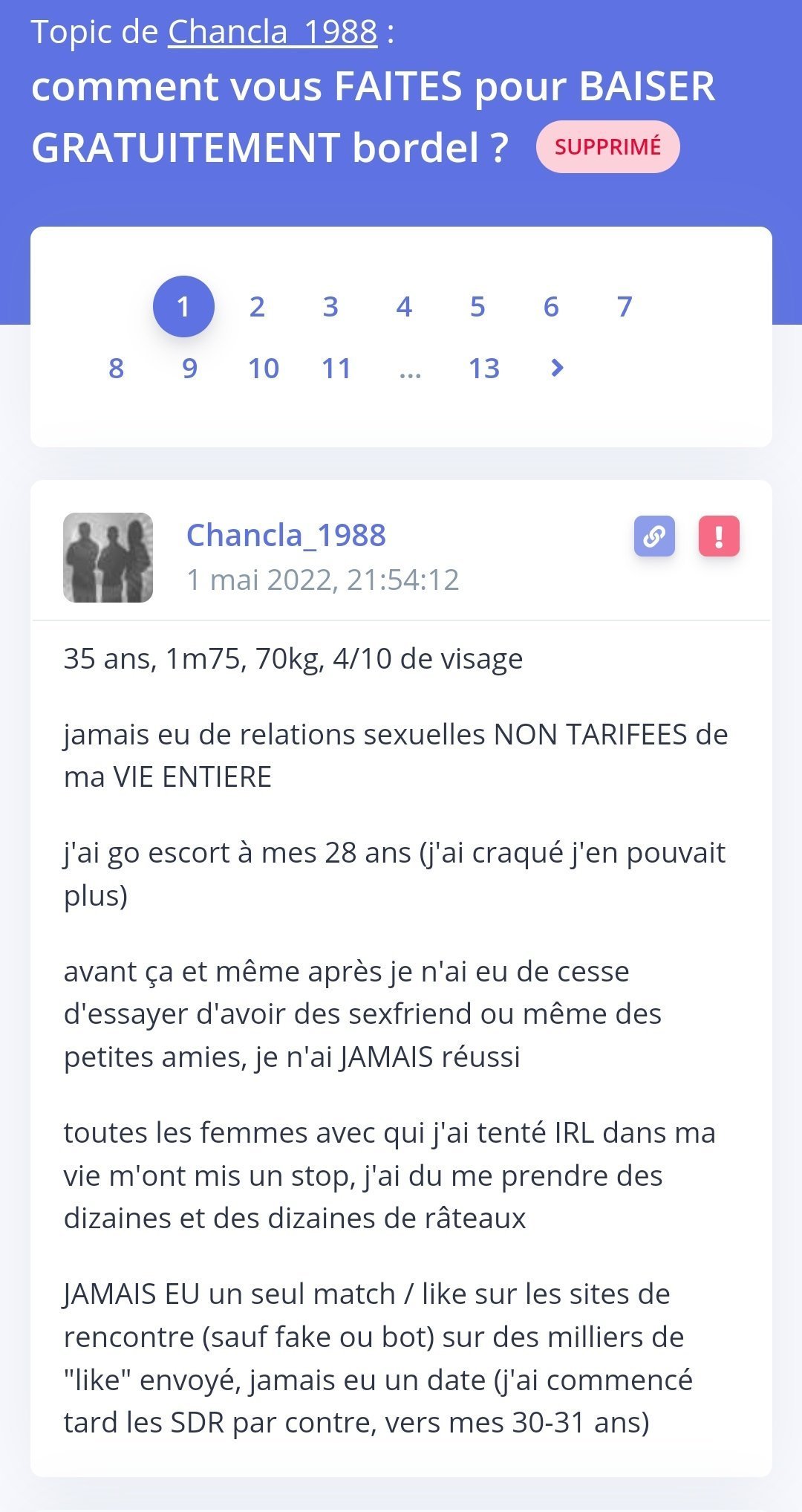This screenshot has height=1512, width=802.
Task: Jump to the last page 13
Action: click(484, 368)
